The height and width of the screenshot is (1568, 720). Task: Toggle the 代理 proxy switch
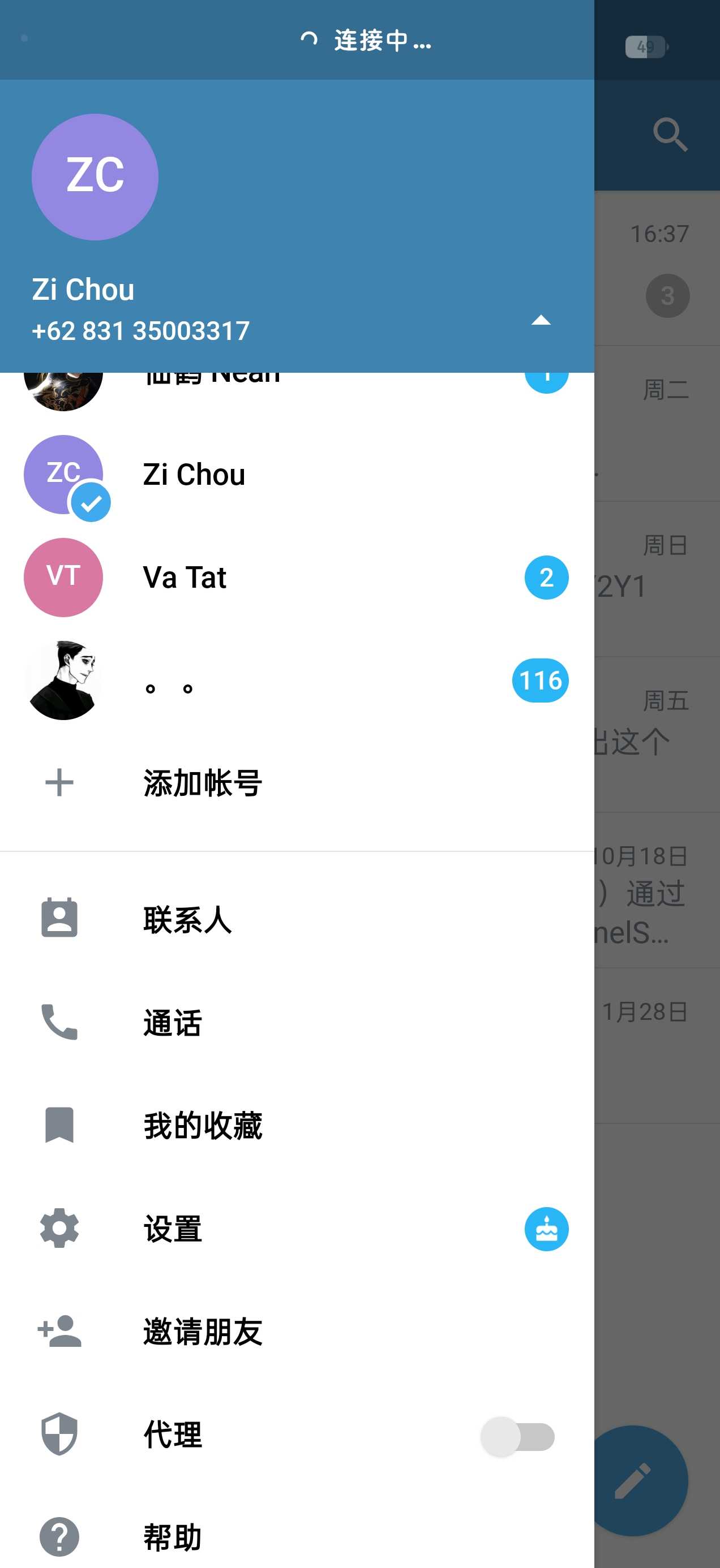pos(518,1437)
